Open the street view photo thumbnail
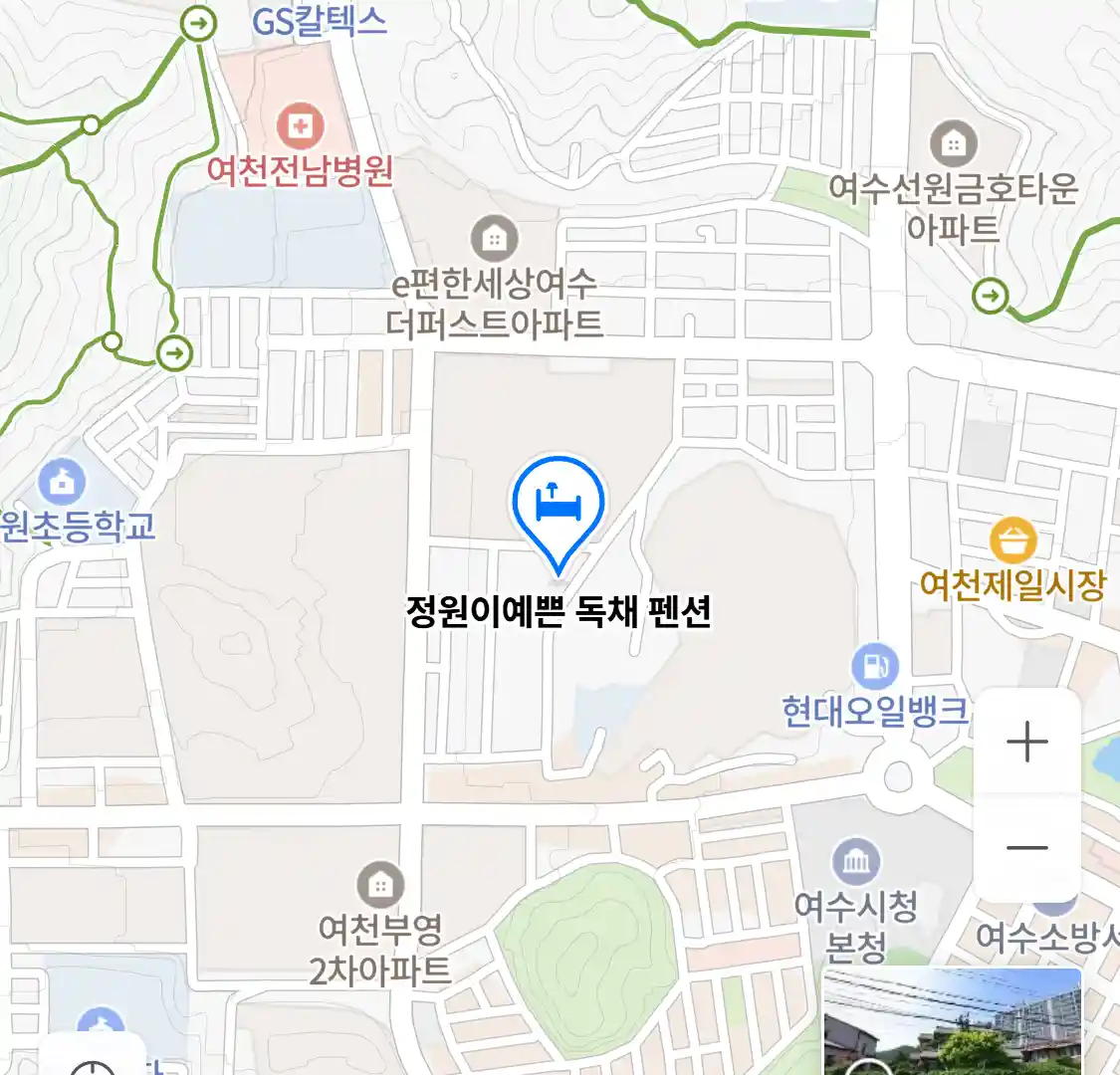The height and width of the screenshot is (1075, 1120). click(x=952, y=1021)
